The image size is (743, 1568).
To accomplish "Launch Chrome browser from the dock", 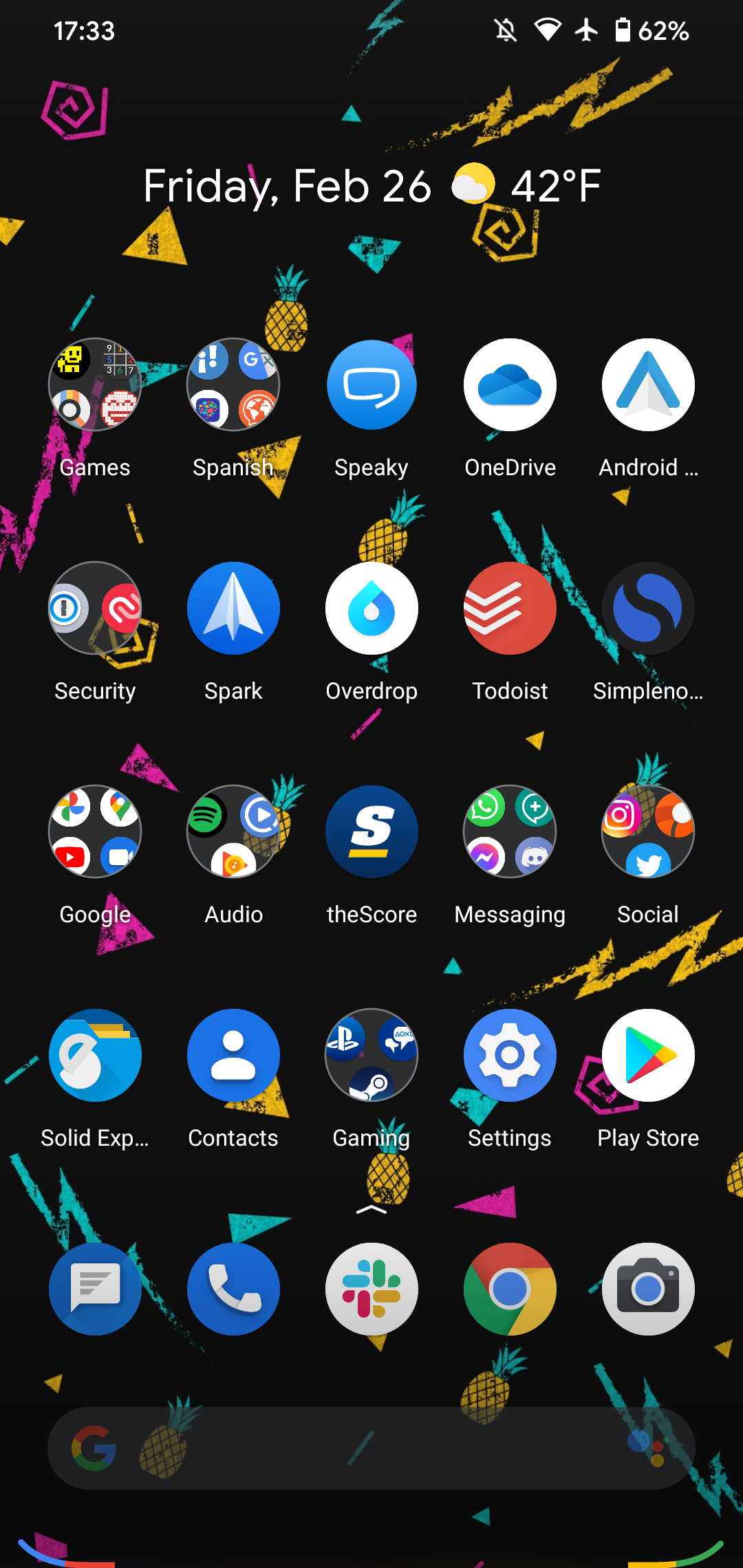I will click(x=510, y=1289).
